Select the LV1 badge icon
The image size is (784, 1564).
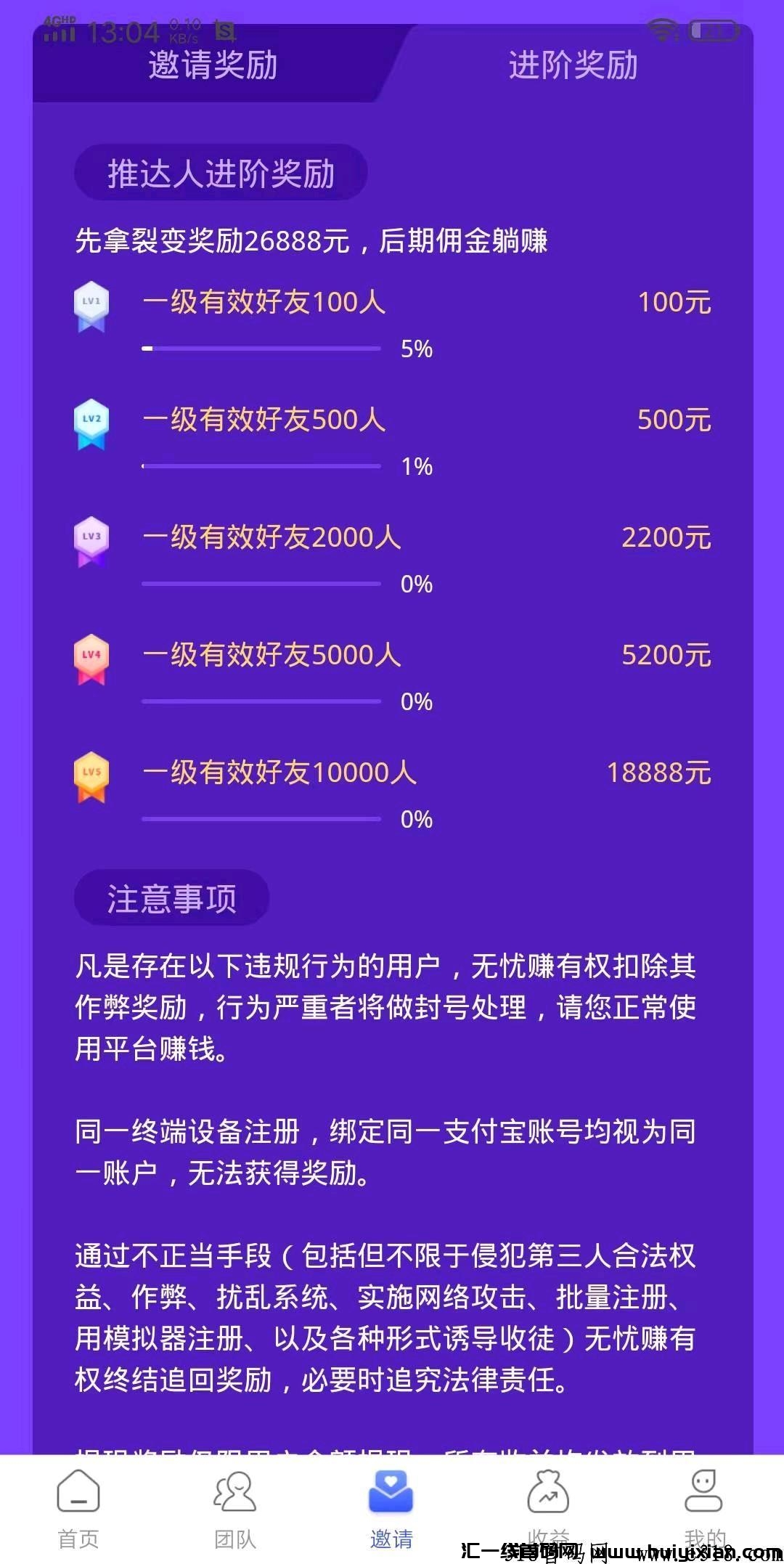tap(93, 305)
